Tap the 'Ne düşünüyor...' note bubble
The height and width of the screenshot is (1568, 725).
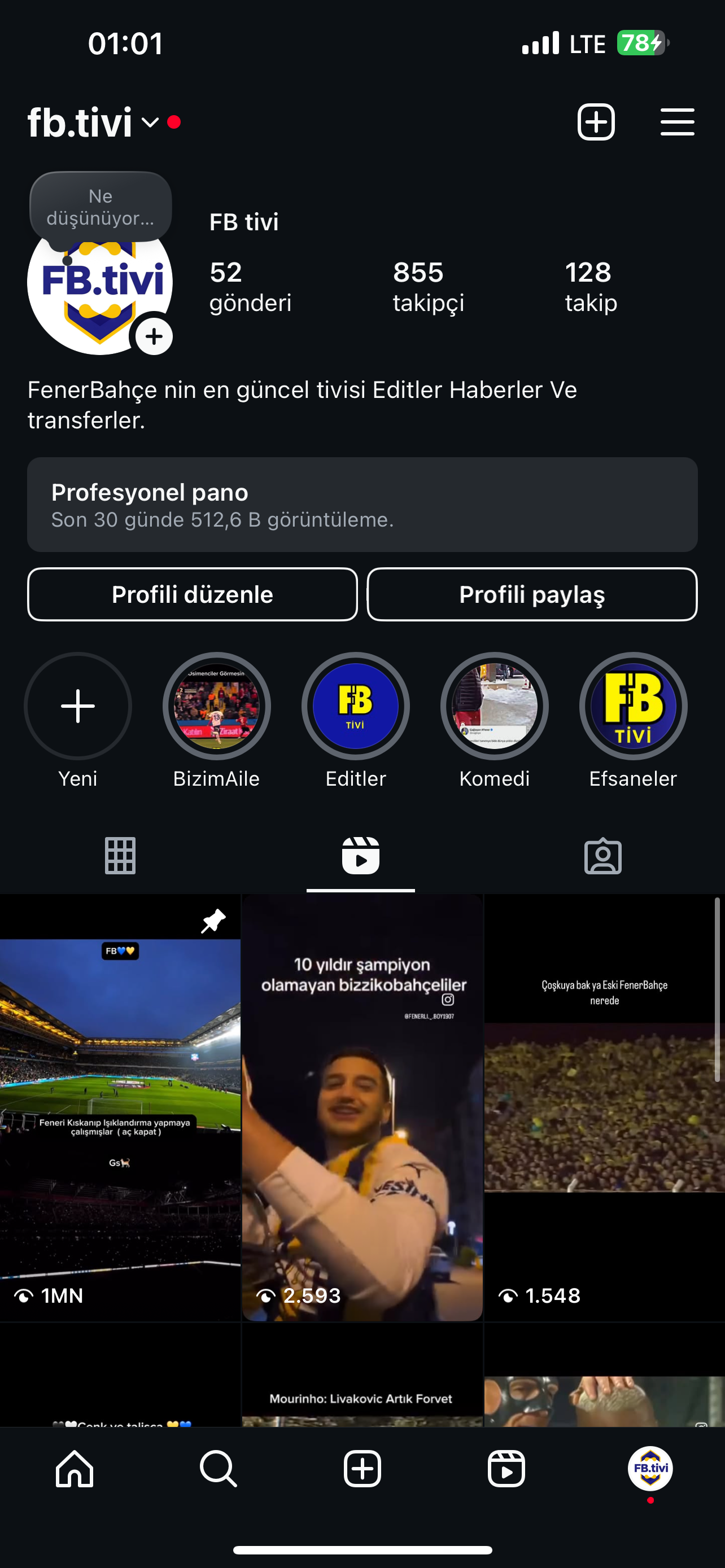[x=101, y=207]
